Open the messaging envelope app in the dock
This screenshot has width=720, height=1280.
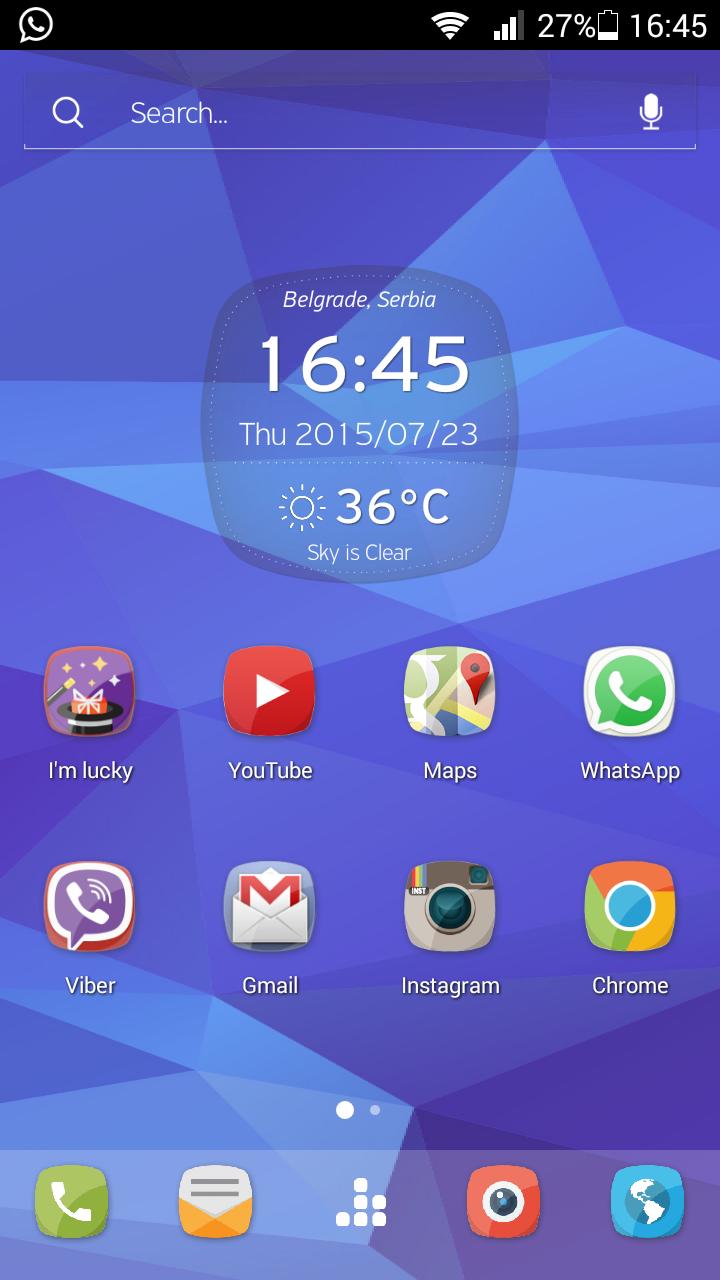pos(216,1202)
